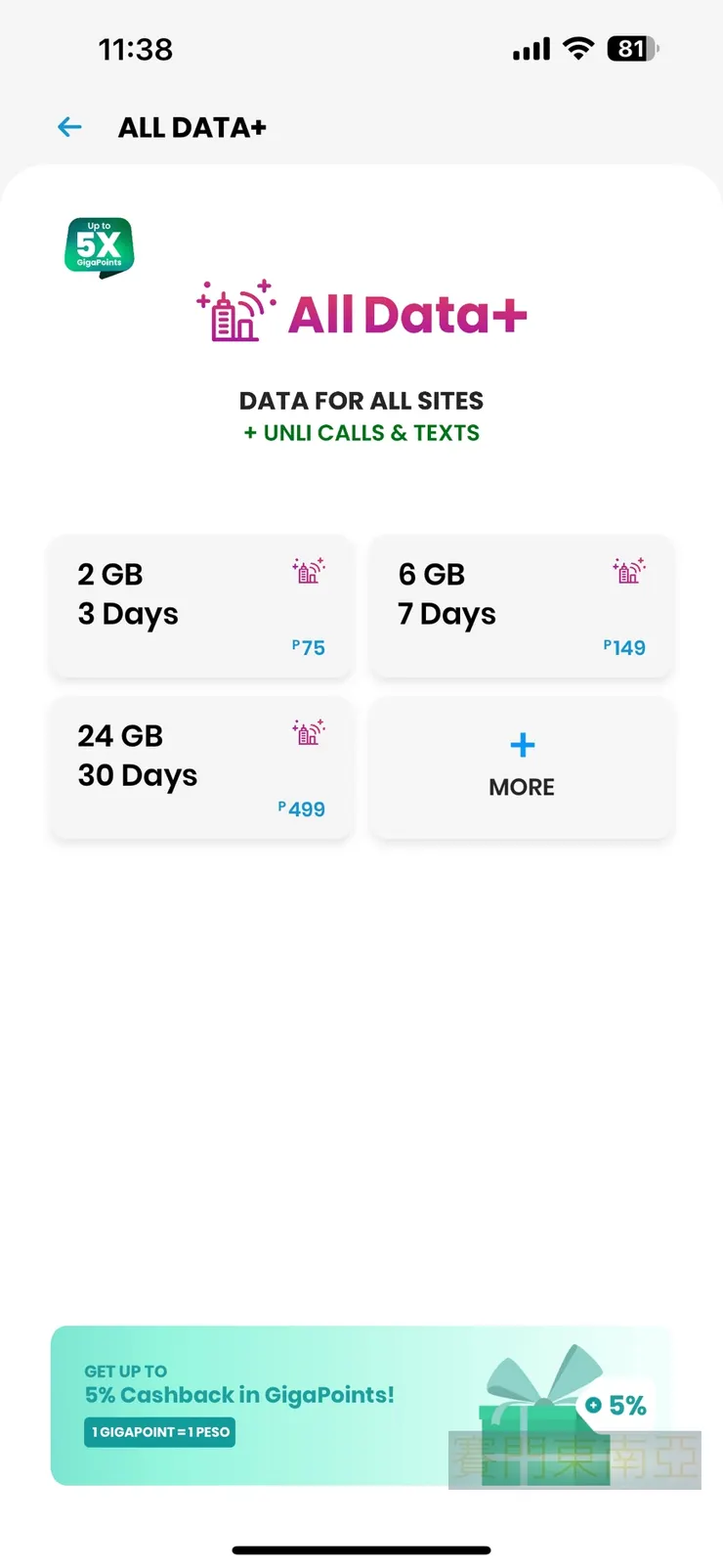The width and height of the screenshot is (723, 1568).
Task: Choose the 6 GB 7 Days offer
Action: pos(521,607)
